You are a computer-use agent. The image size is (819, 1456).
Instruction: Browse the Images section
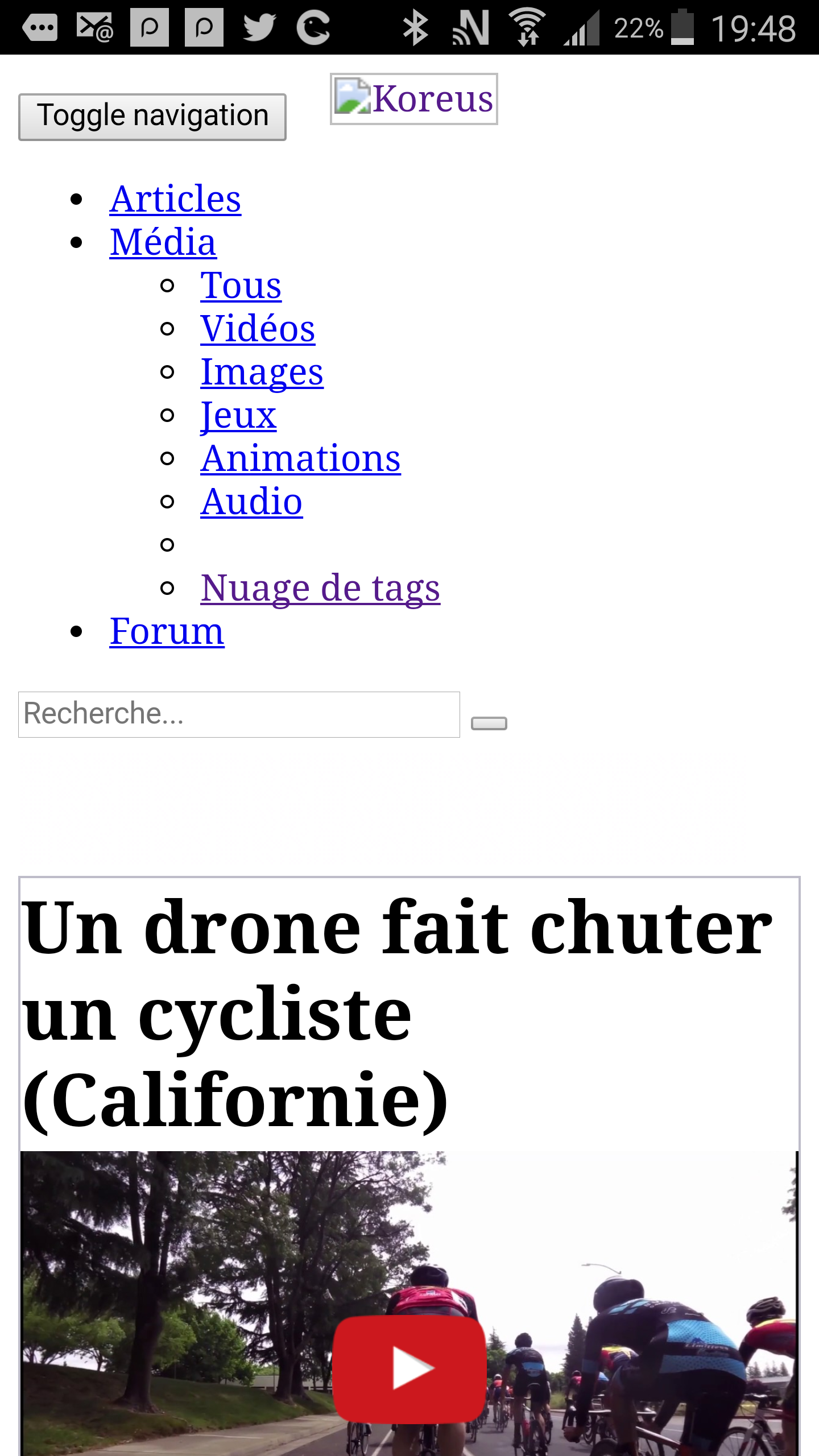262,372
